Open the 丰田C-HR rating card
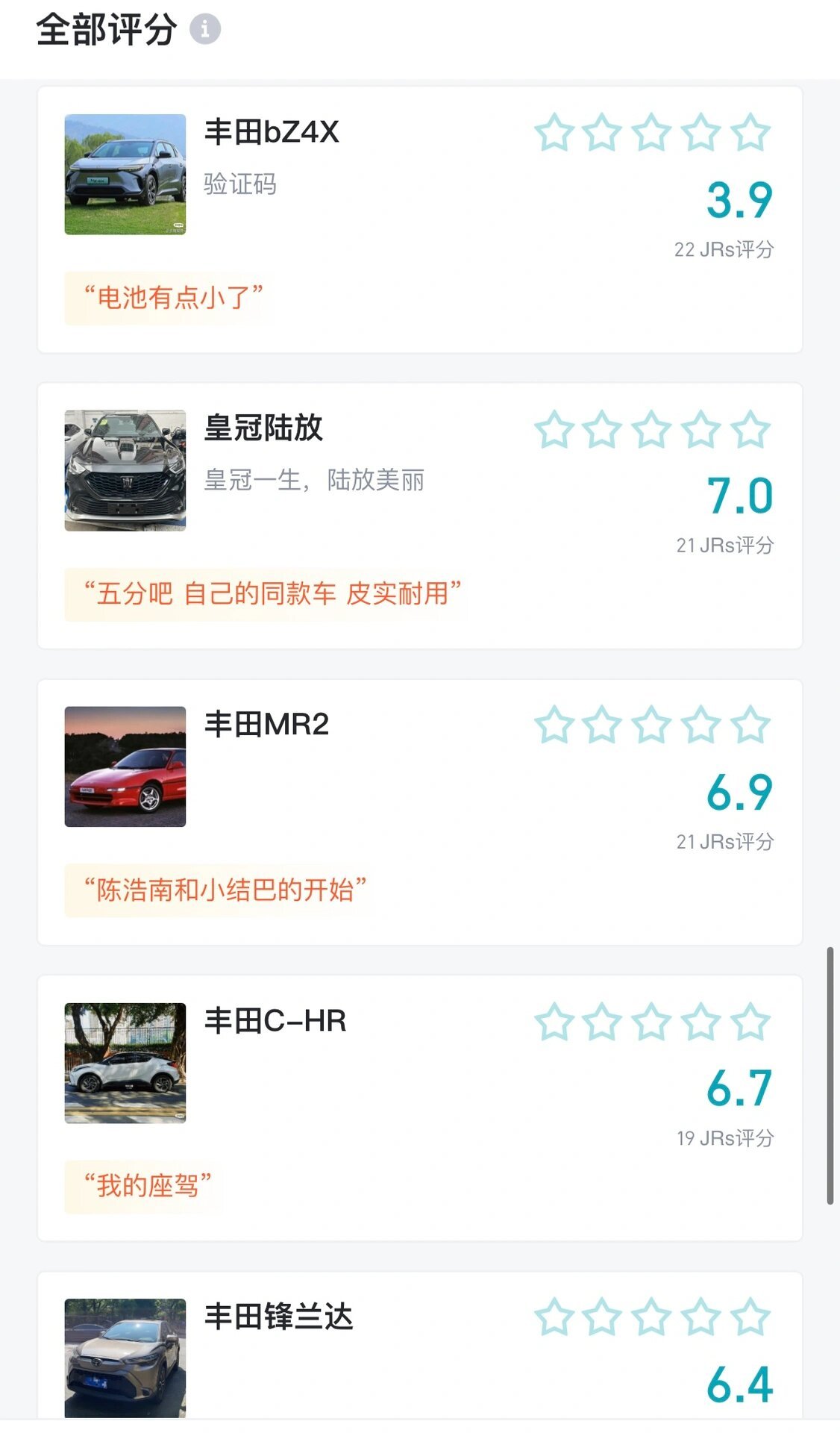This screenshot has height=1433, width=840. point(420,1108)
